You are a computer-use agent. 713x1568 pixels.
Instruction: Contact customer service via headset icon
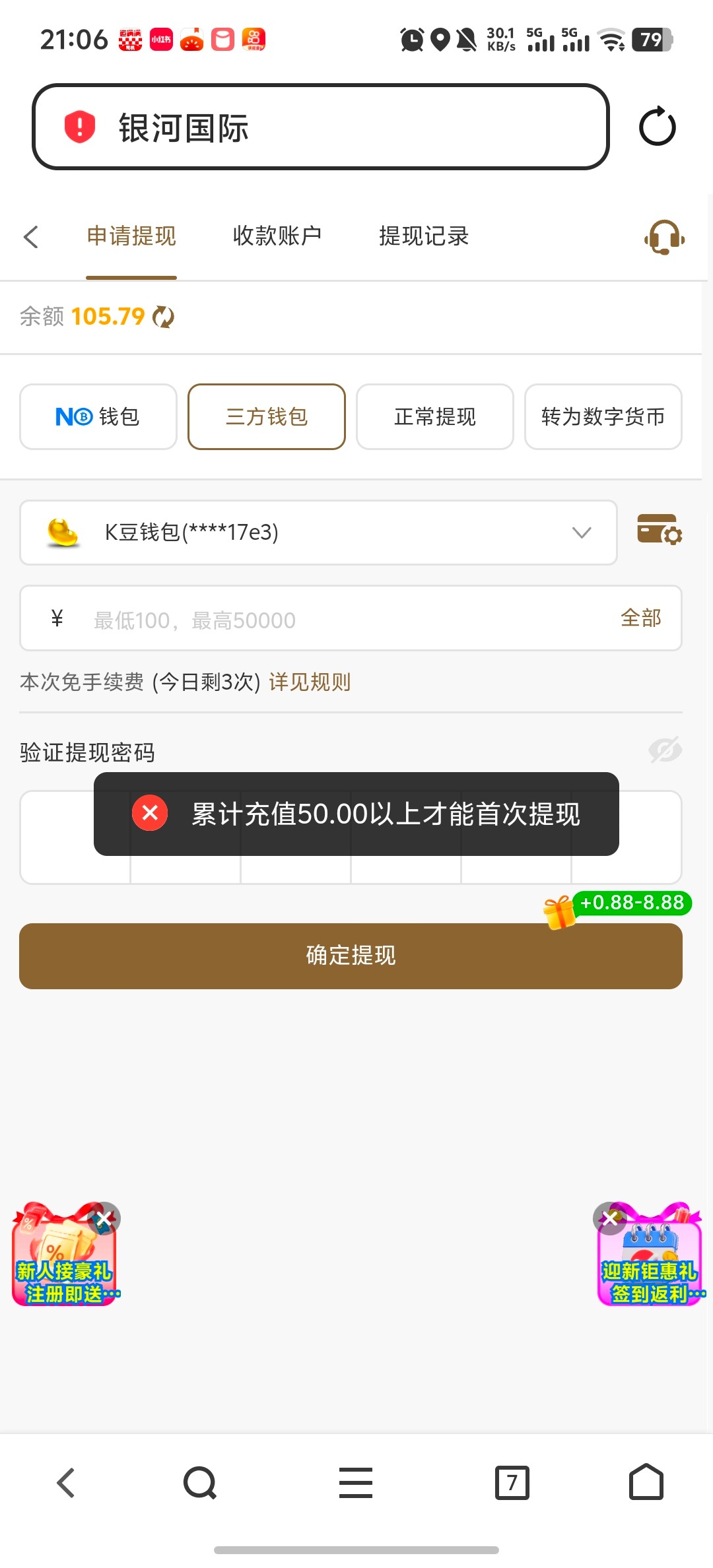(664, 237)
